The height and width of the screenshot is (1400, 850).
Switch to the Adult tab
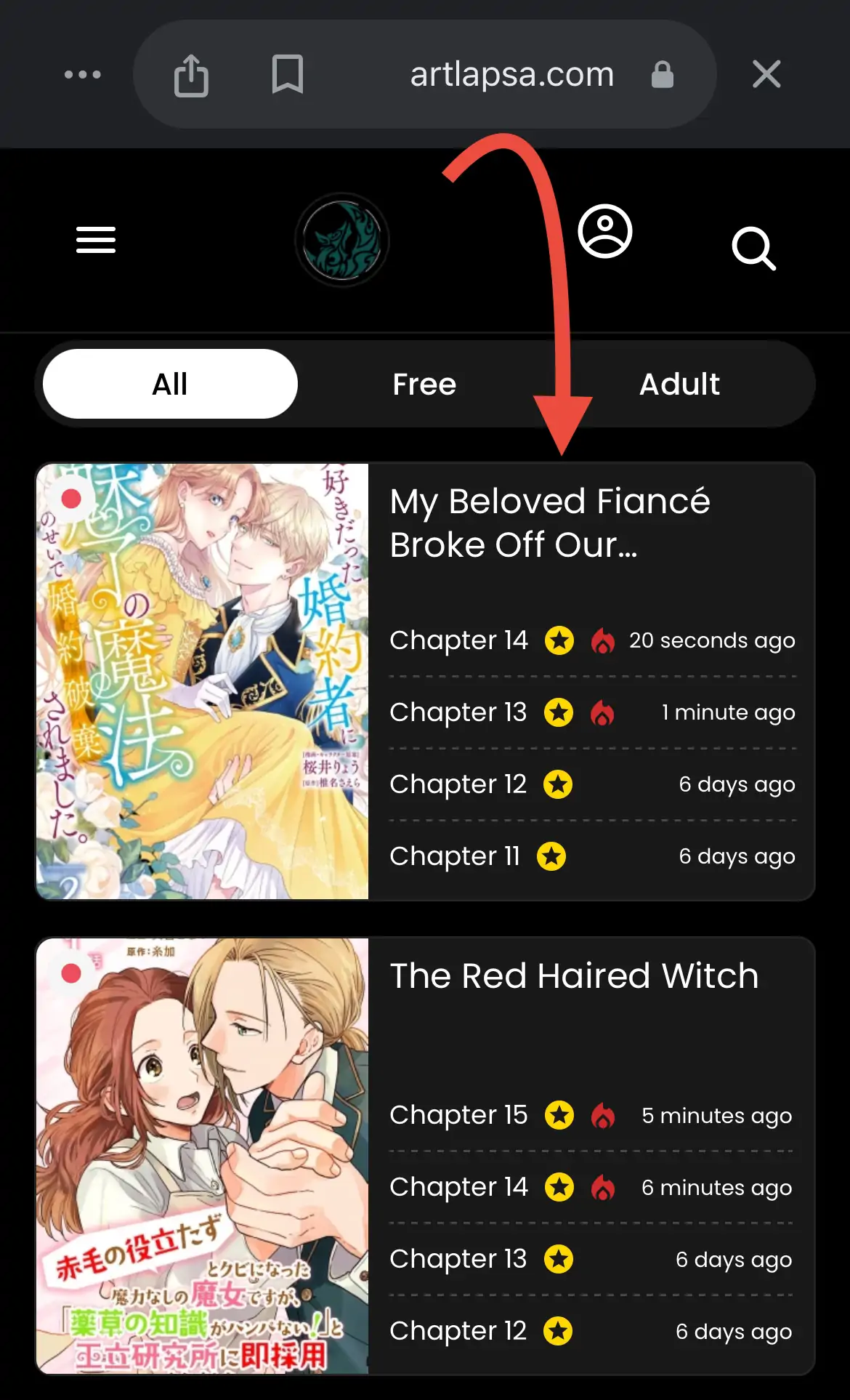pos(679,384)
